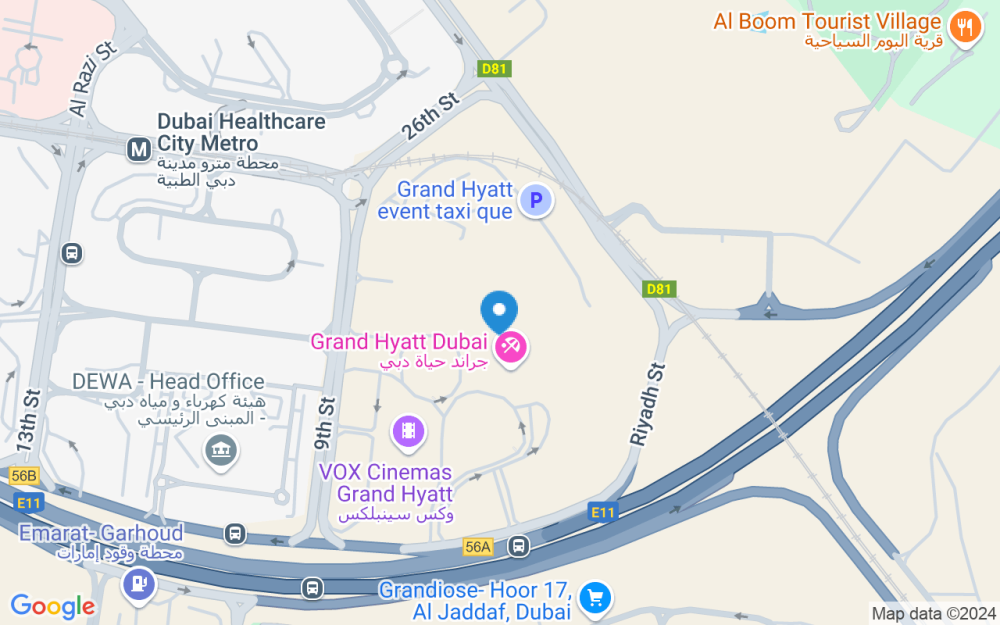The height and width of the screenshot is (625, 1000).
Task: Open Emarat Garhoud gas station marker
Action: 140,584
